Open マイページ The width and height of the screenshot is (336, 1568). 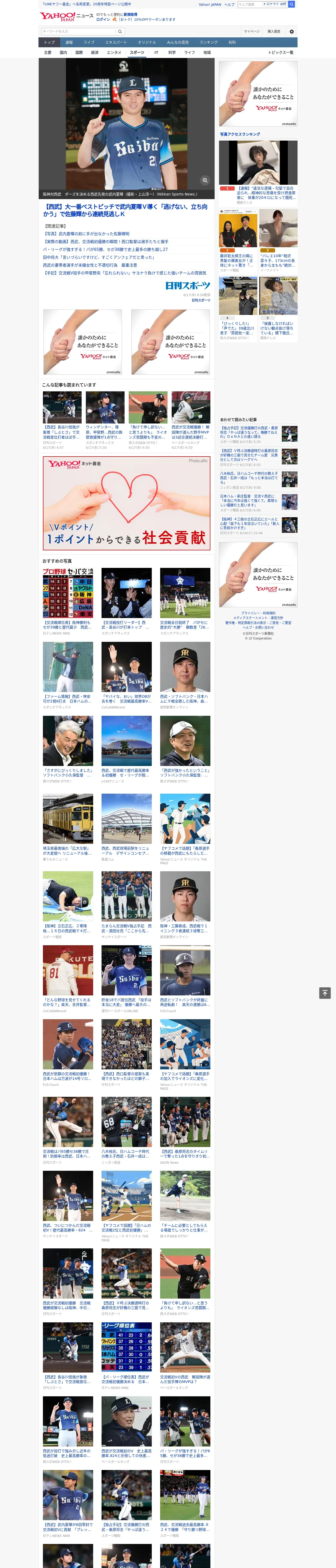pyautogui.click(x=251, y=32)
